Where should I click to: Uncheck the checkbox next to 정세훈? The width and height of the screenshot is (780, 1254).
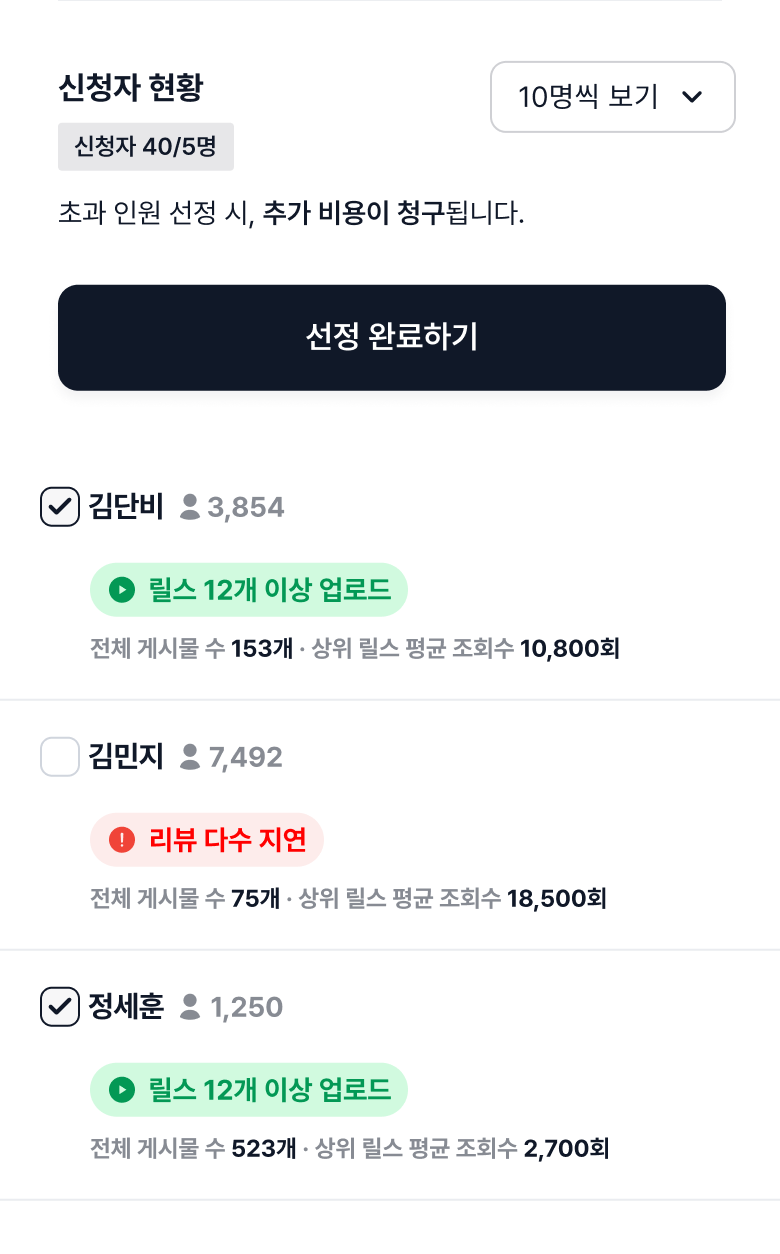[x=60, y=1007]
